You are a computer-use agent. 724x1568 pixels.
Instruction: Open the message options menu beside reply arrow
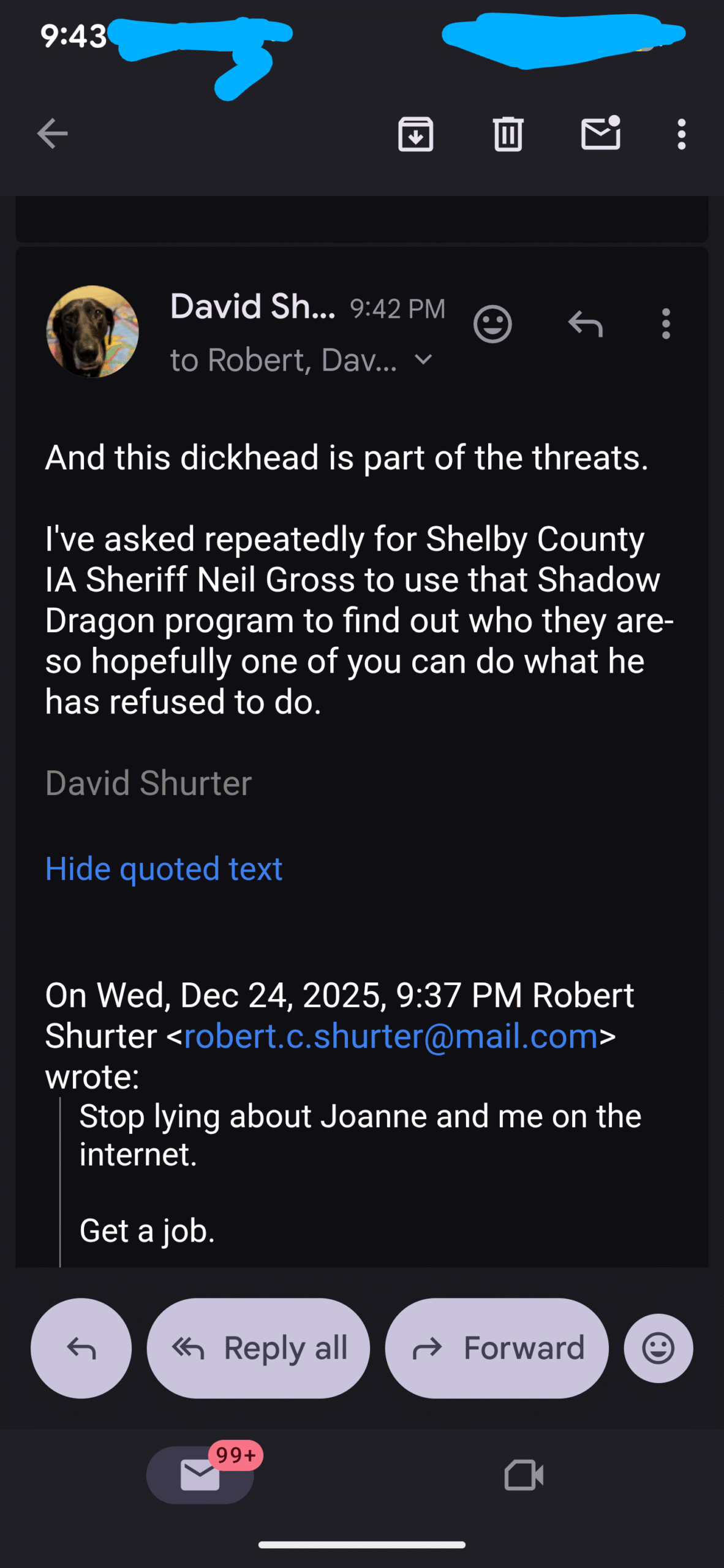click(x=666, y=323)
